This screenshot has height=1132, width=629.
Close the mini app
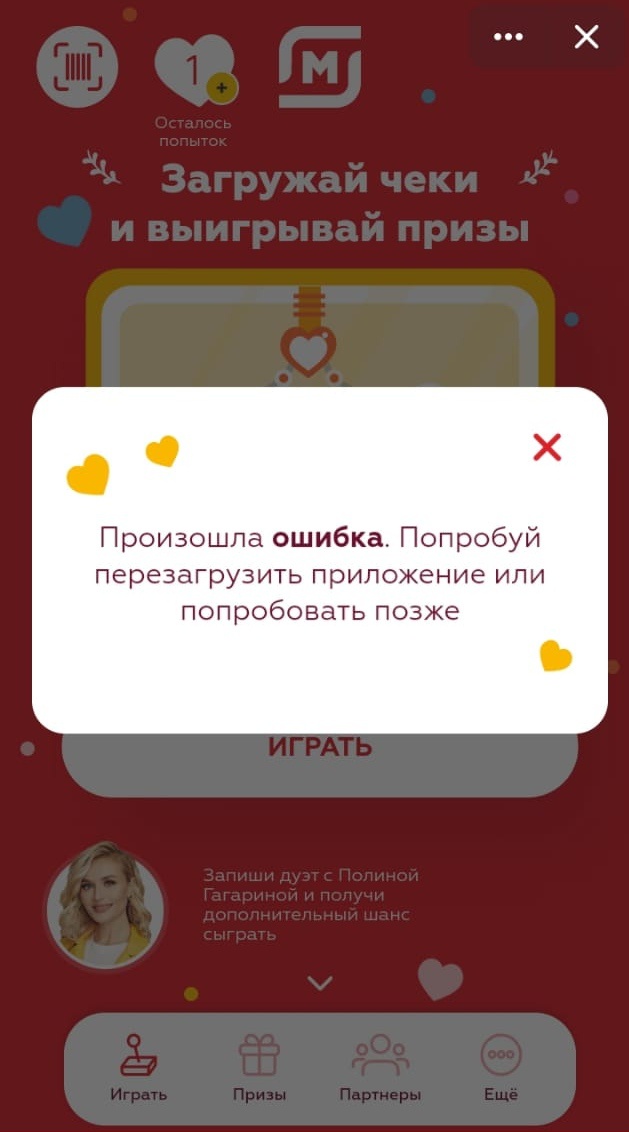[586, 37]
